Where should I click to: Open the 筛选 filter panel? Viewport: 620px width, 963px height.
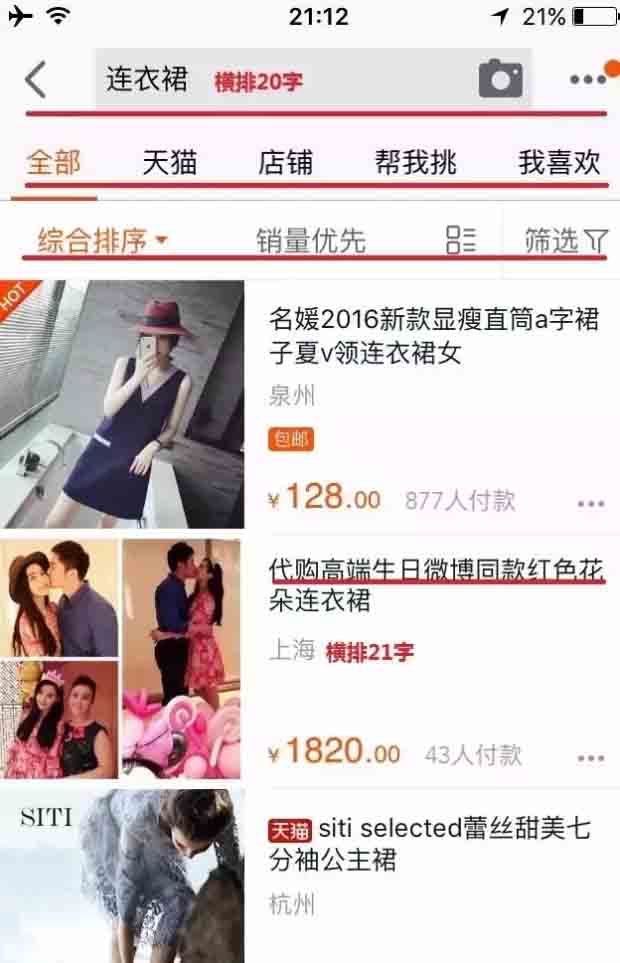click(x=565, y=240)
